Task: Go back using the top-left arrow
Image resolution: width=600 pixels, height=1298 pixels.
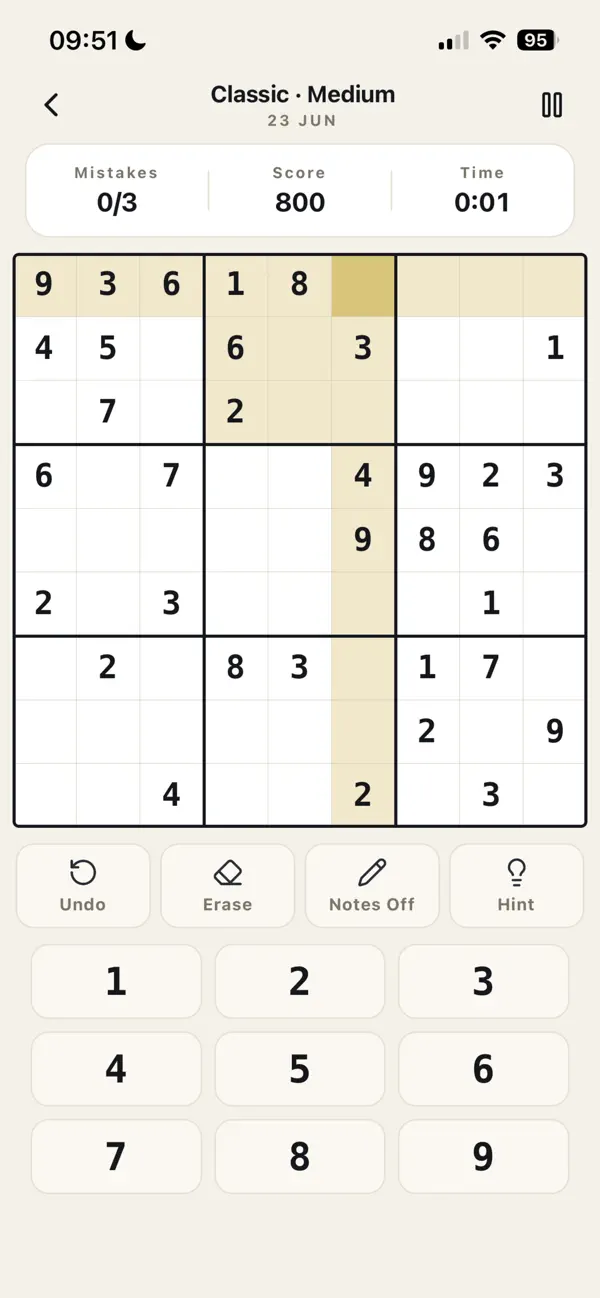Action: coord(52,104)
